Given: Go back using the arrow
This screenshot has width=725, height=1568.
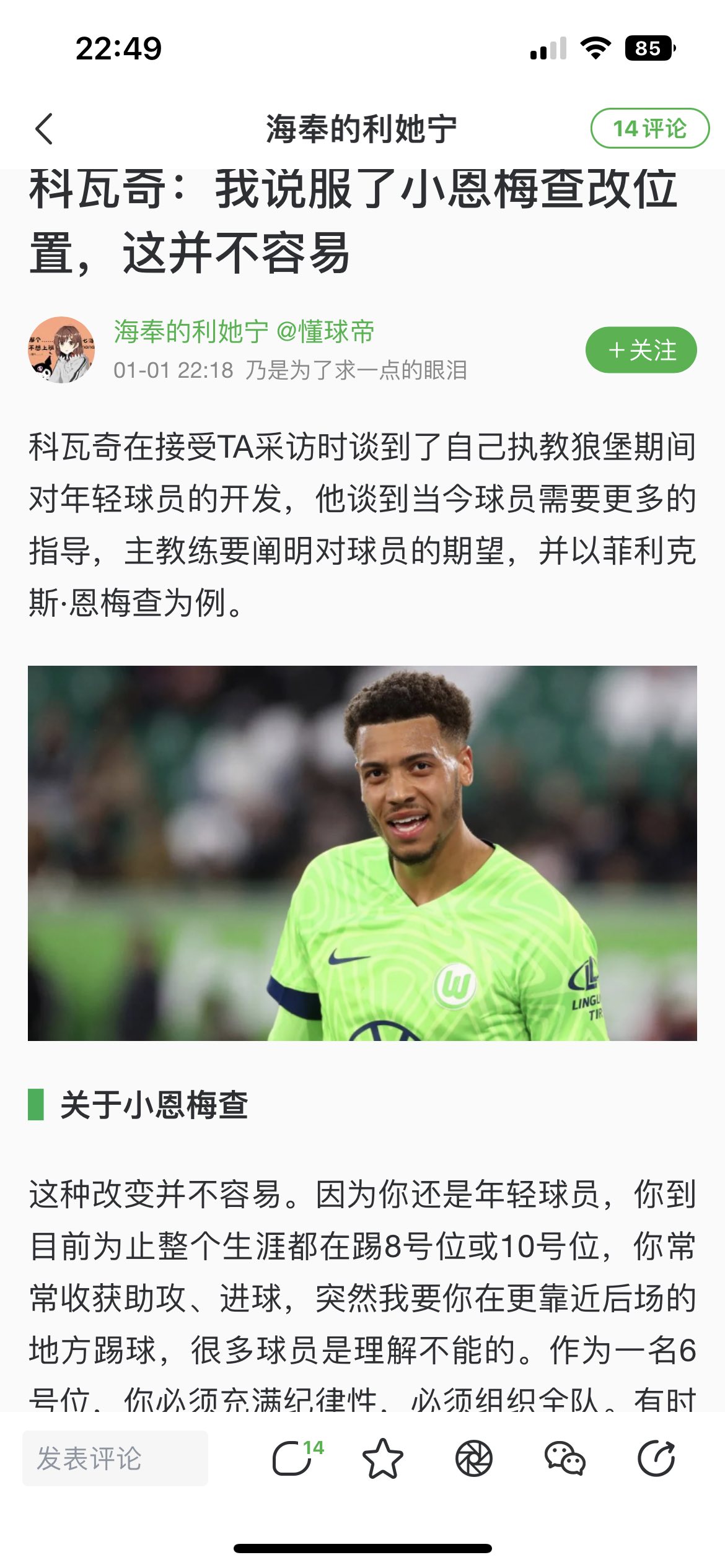Looking at the screenshot, I should [x=44, y=129].
